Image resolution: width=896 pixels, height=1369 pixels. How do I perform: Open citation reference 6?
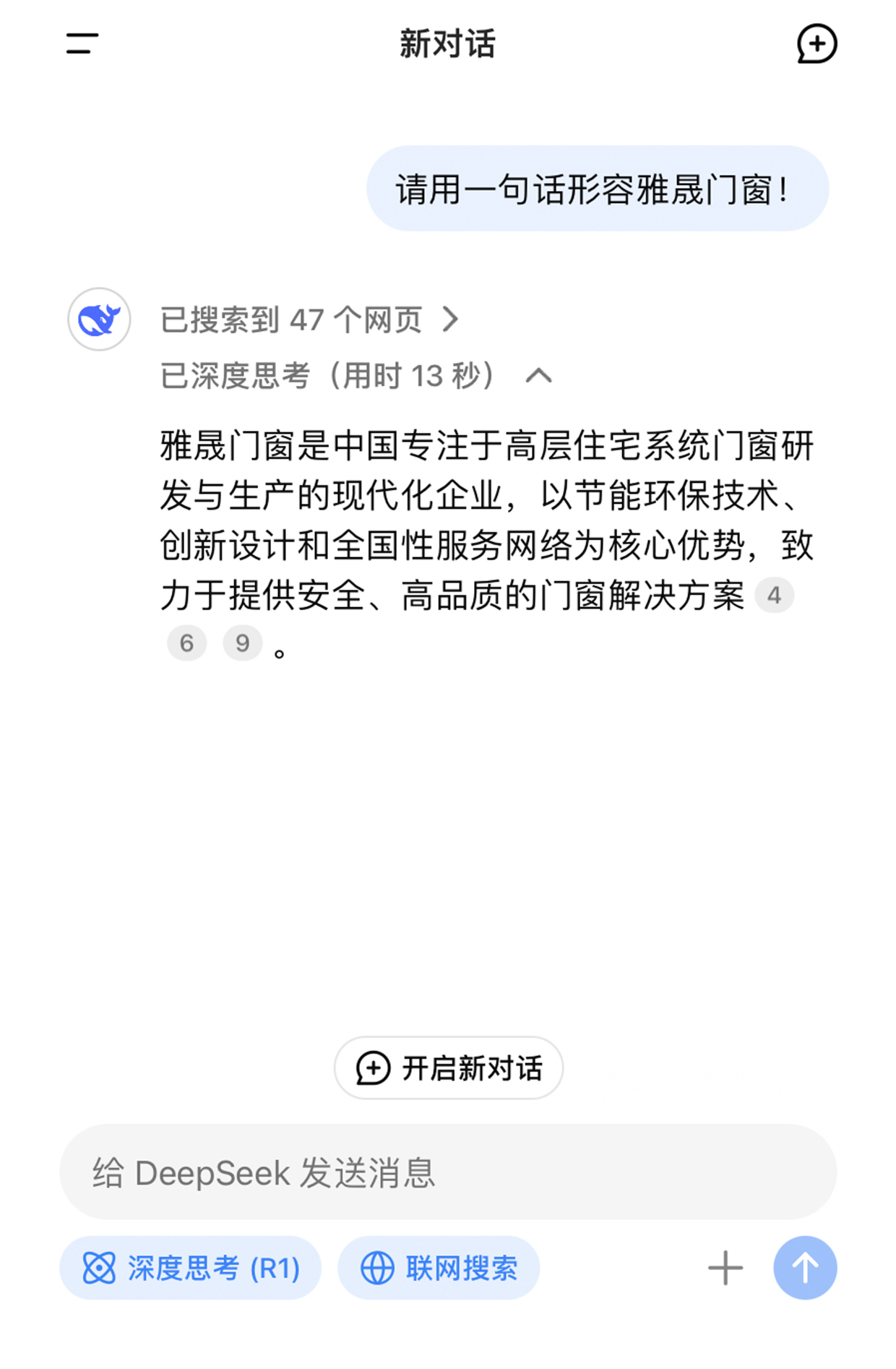click(x=186, y=643)
